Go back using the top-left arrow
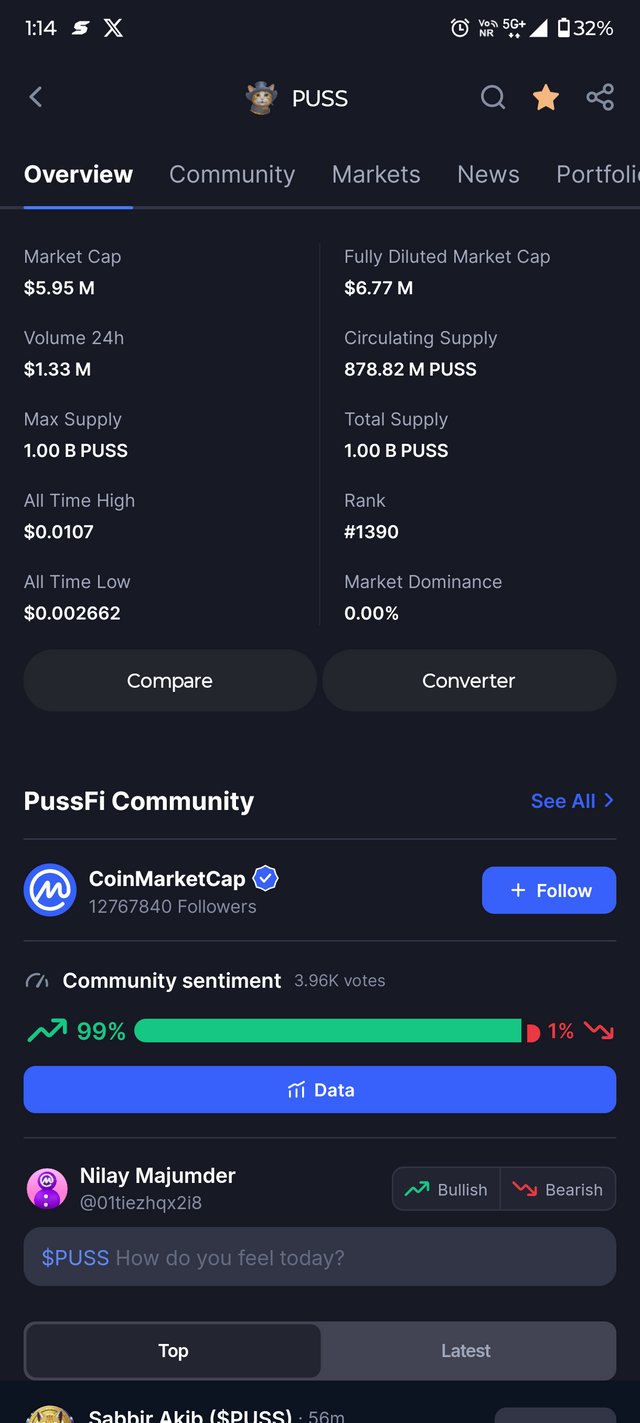The image size is (640, 1423). [36, 97]
